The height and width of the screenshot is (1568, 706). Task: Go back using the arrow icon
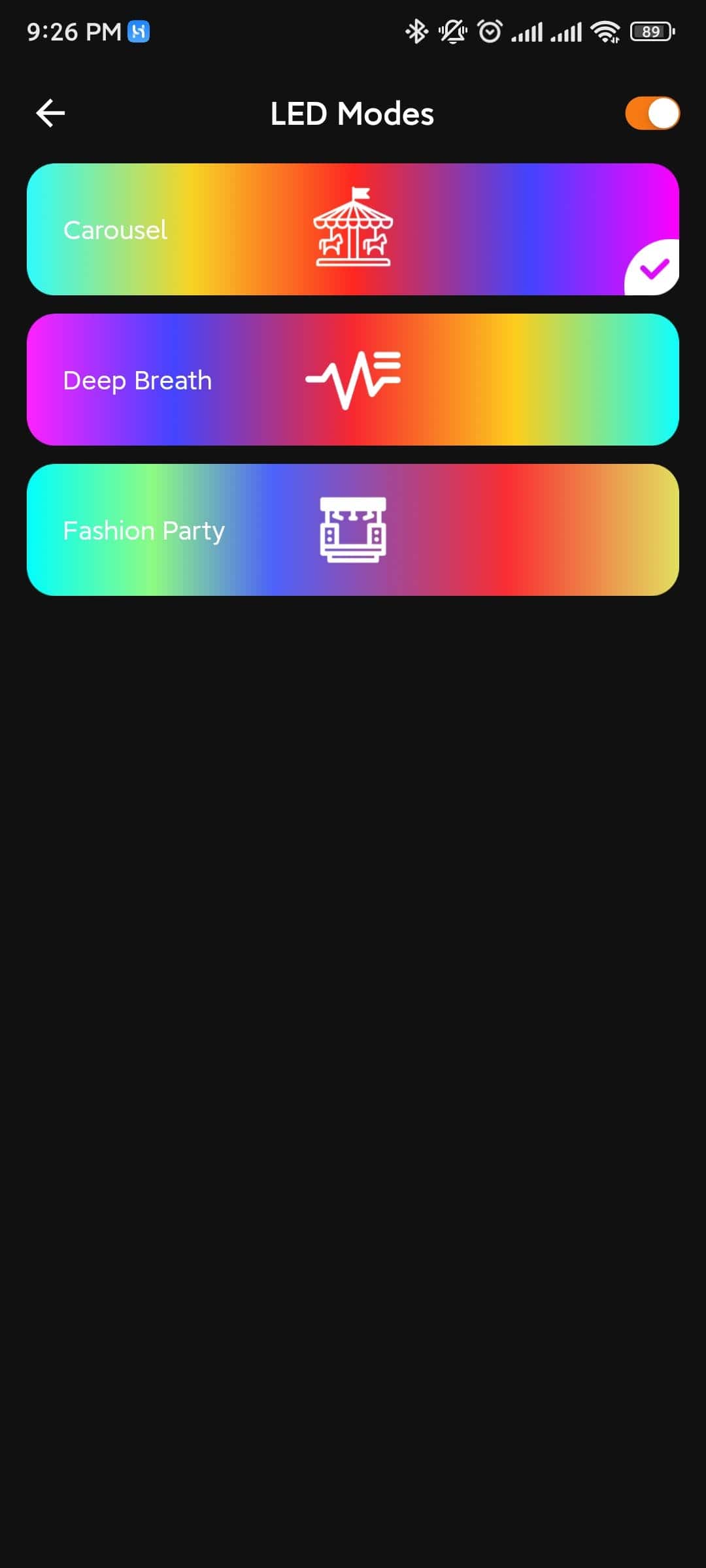pos(50,114)
